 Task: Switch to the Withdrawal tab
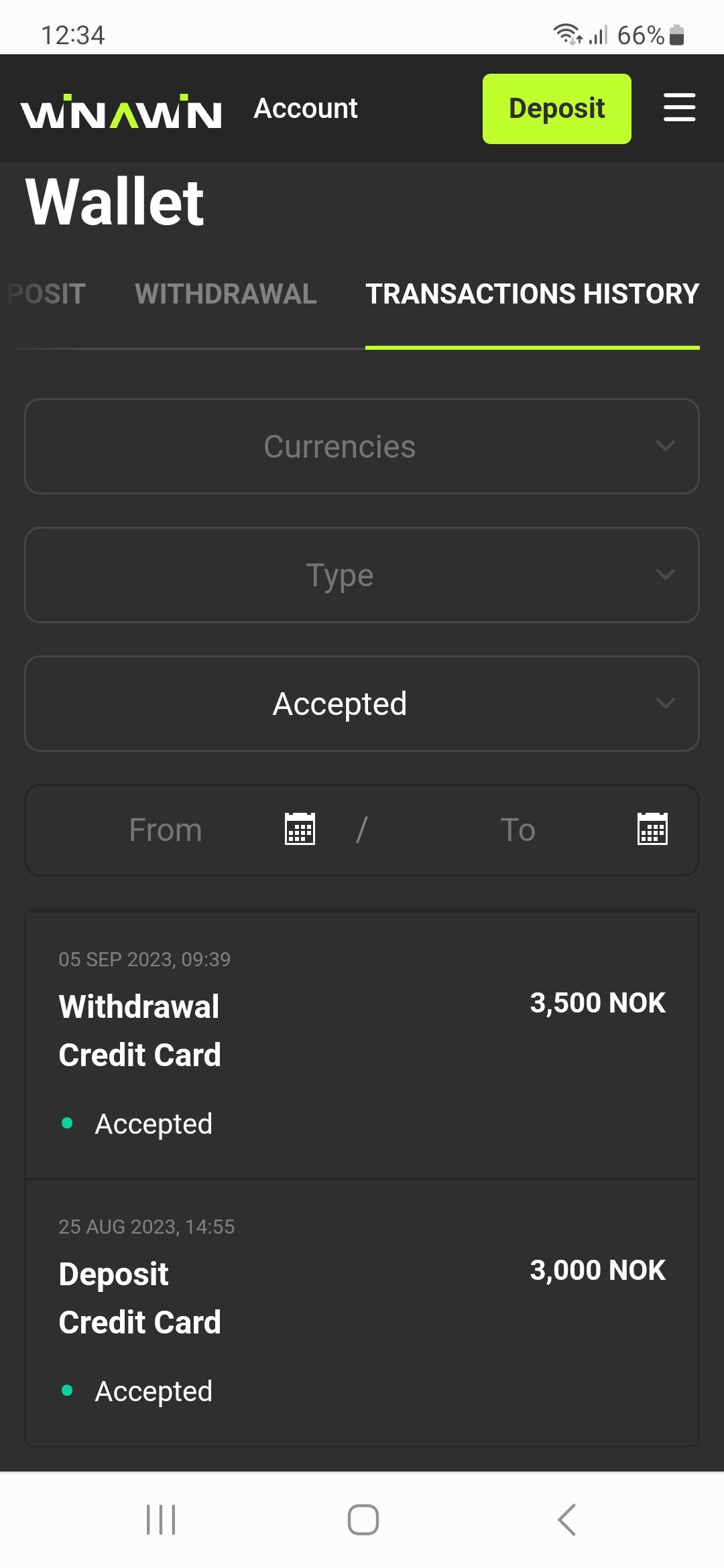pyautogui.click(x=225, y=294)
